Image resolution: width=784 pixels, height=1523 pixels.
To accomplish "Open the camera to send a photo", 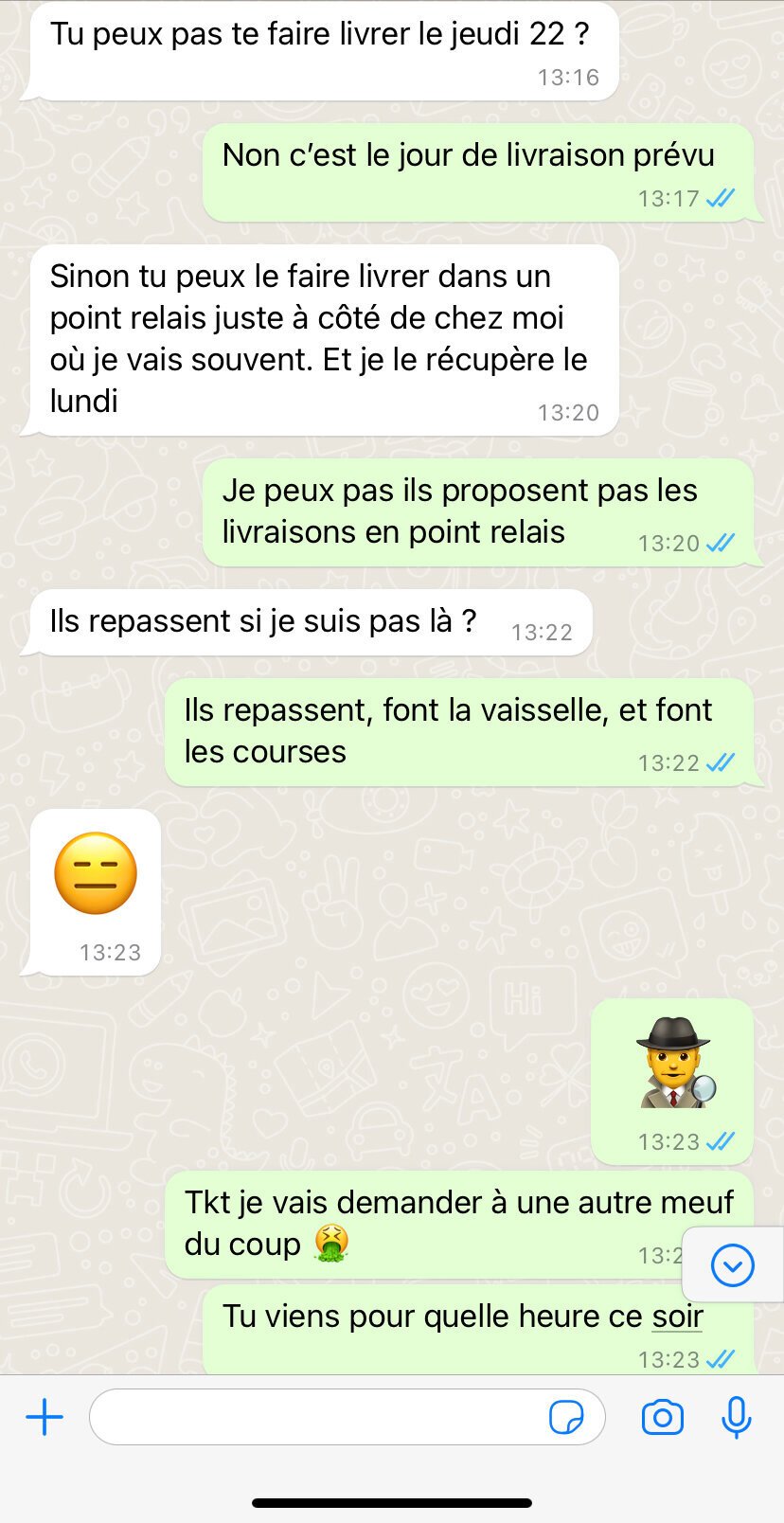I will (663, 1417).
